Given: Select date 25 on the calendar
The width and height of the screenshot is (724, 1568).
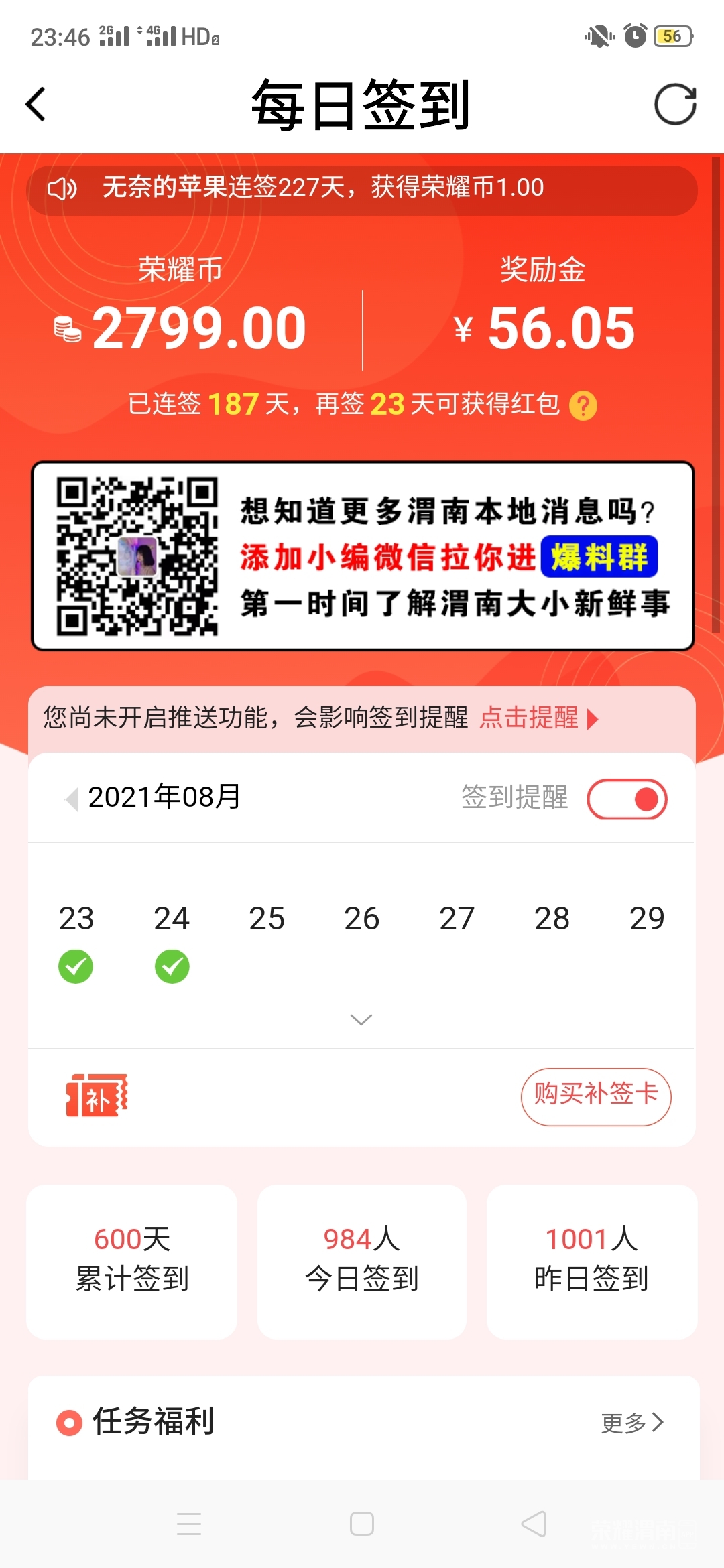Looking at the screenshot, I should pos(266,919).
